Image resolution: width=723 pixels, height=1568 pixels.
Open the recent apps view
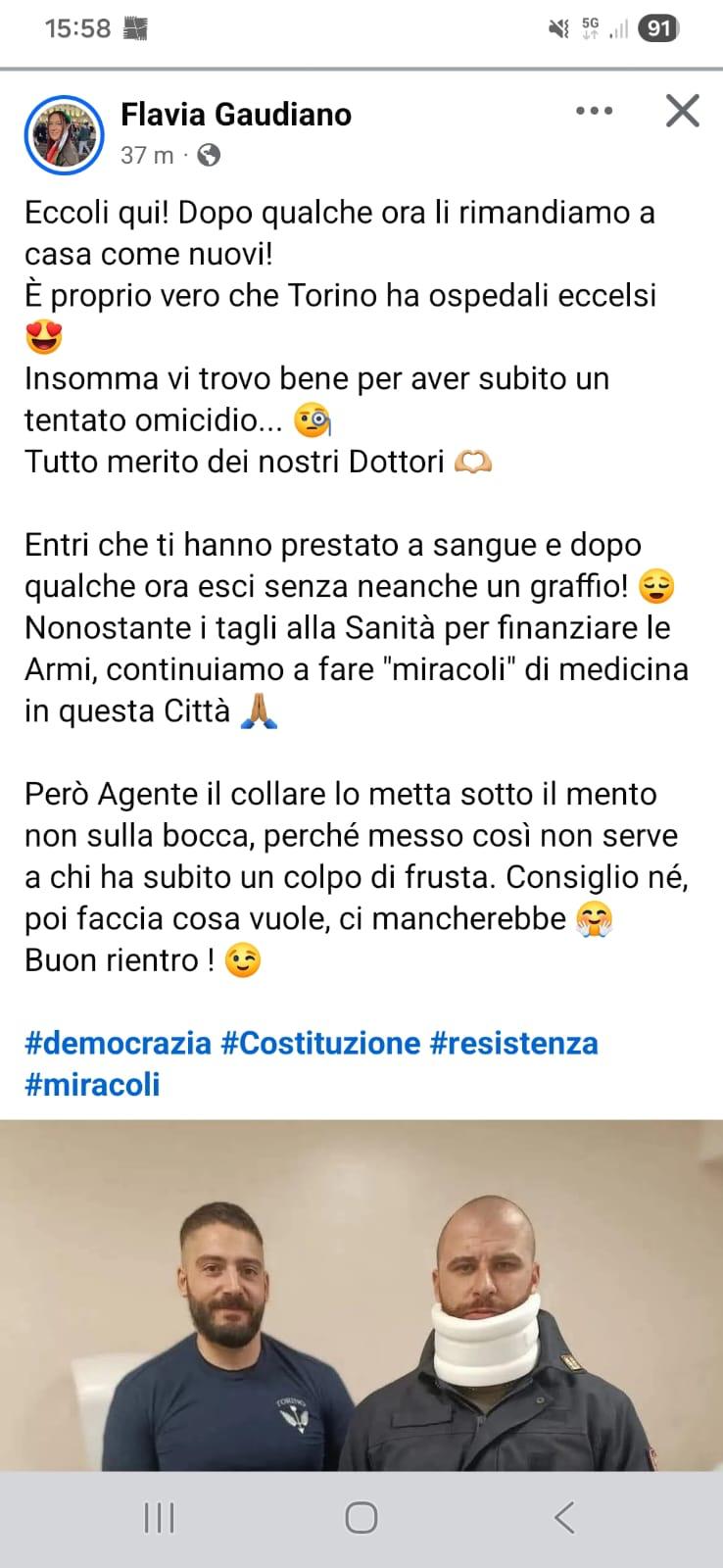pos(159,1517)
